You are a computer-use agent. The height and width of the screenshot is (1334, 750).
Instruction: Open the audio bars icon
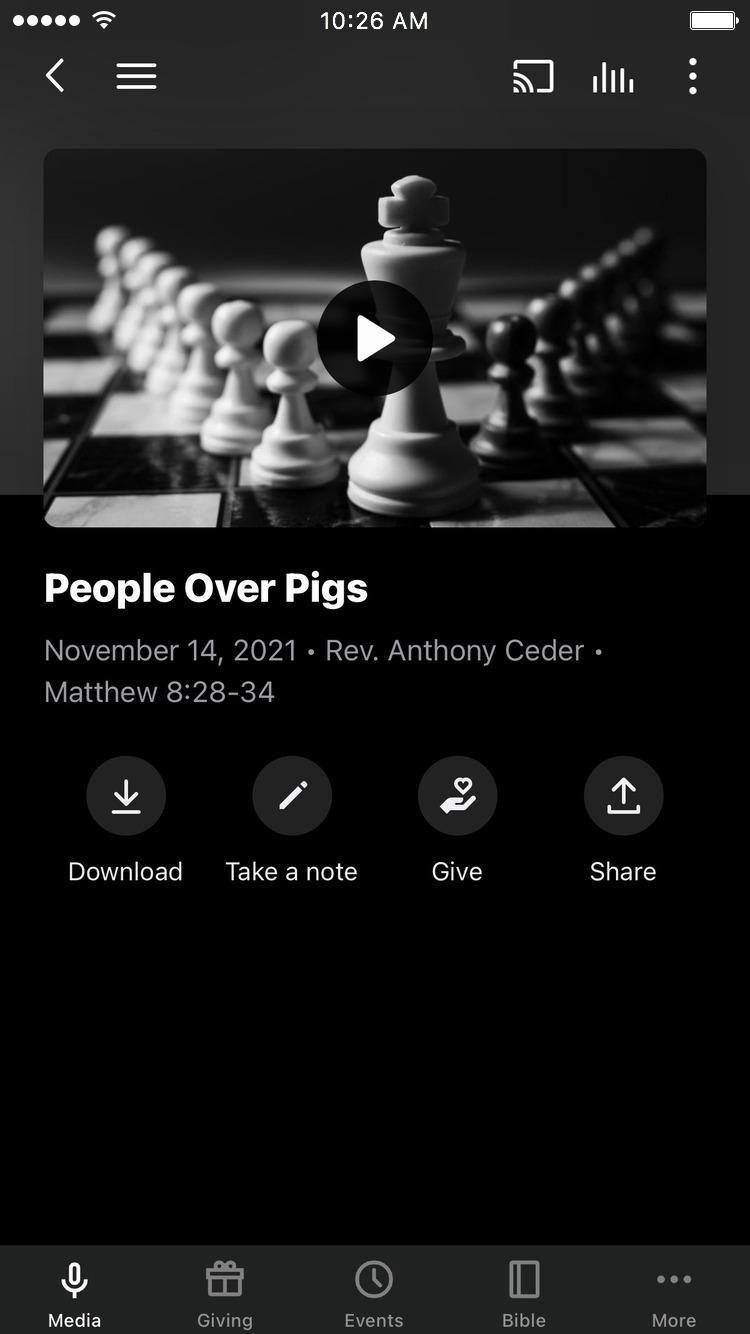coord(613,77)
